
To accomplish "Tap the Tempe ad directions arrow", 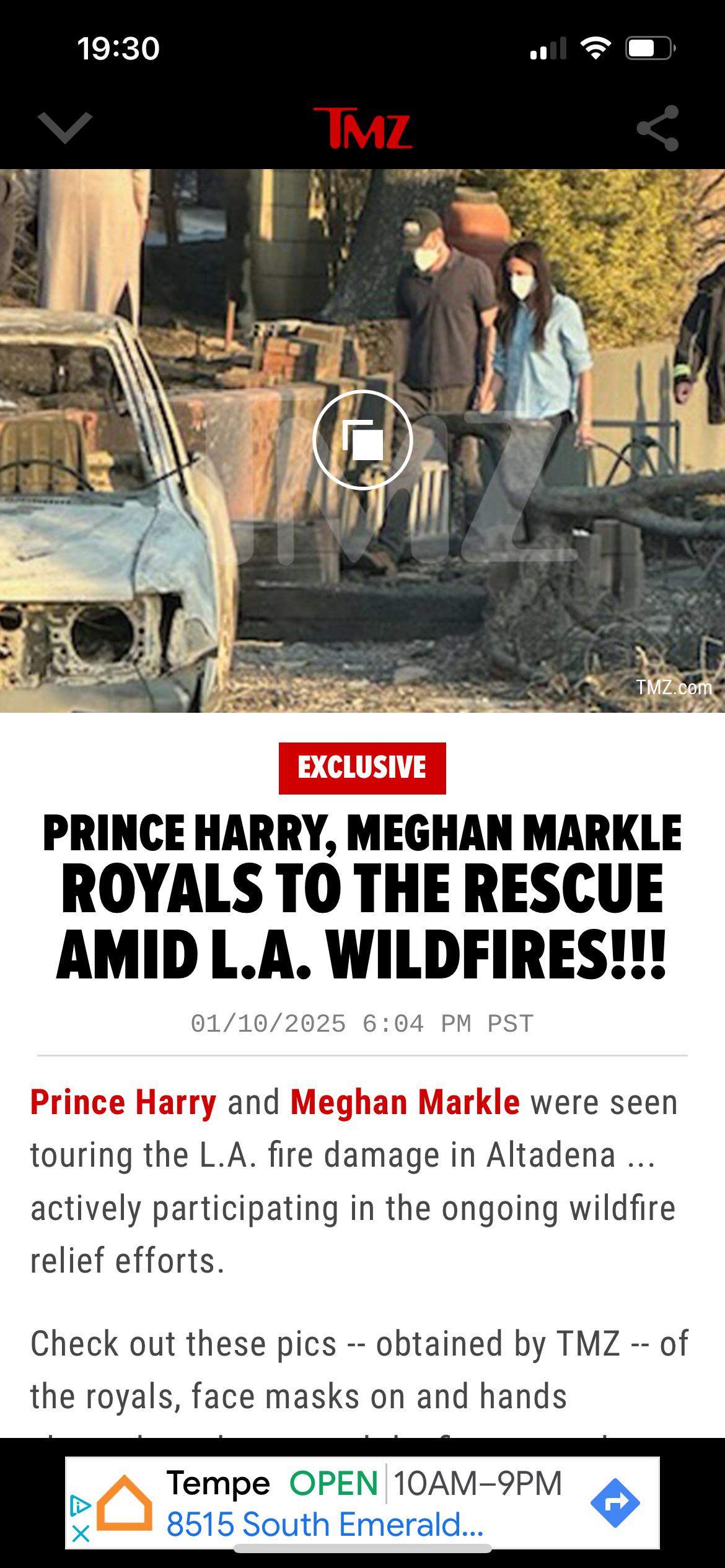I will (x=615, y=1502).
